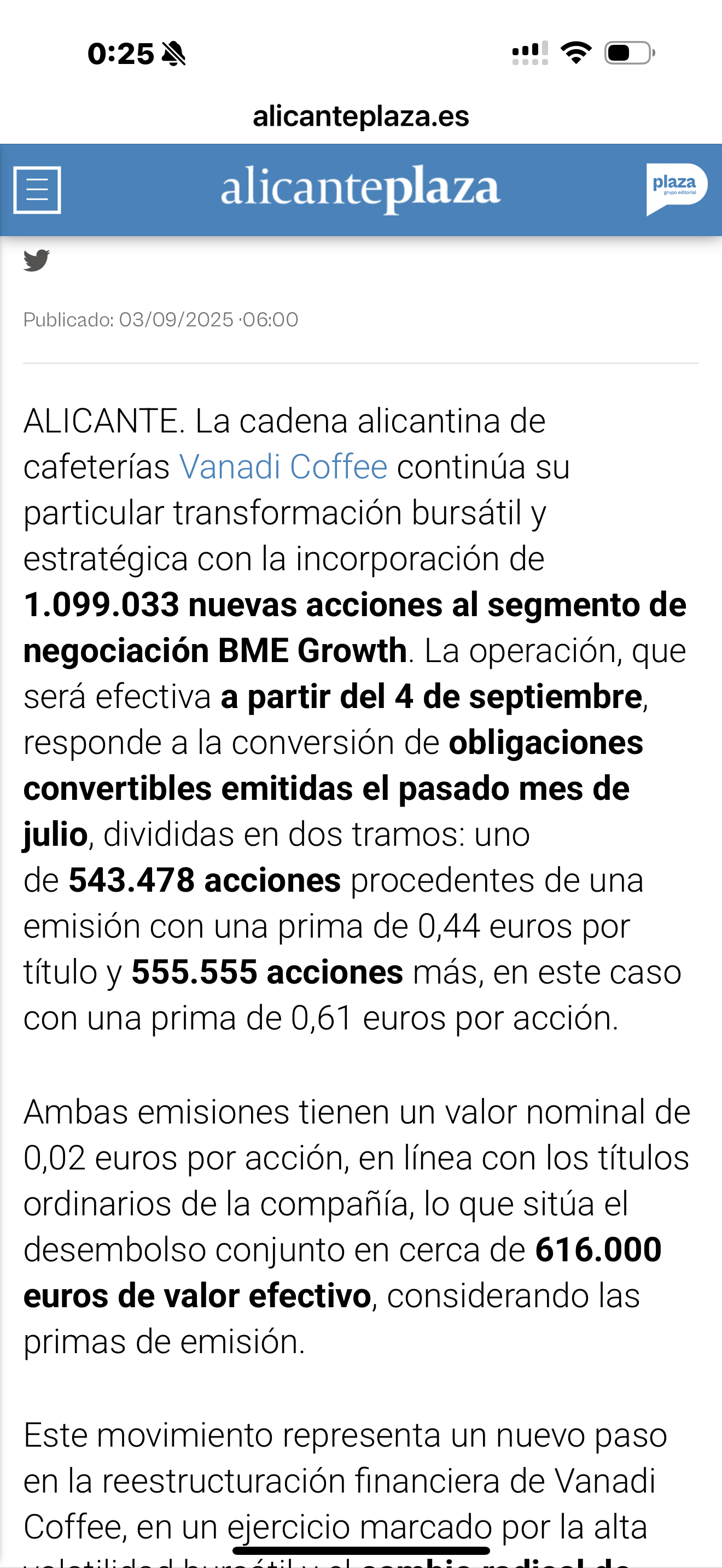Open the Vanadi Coffee link
The width and height of the screenshot is (722, 1568).
point(283,467)
